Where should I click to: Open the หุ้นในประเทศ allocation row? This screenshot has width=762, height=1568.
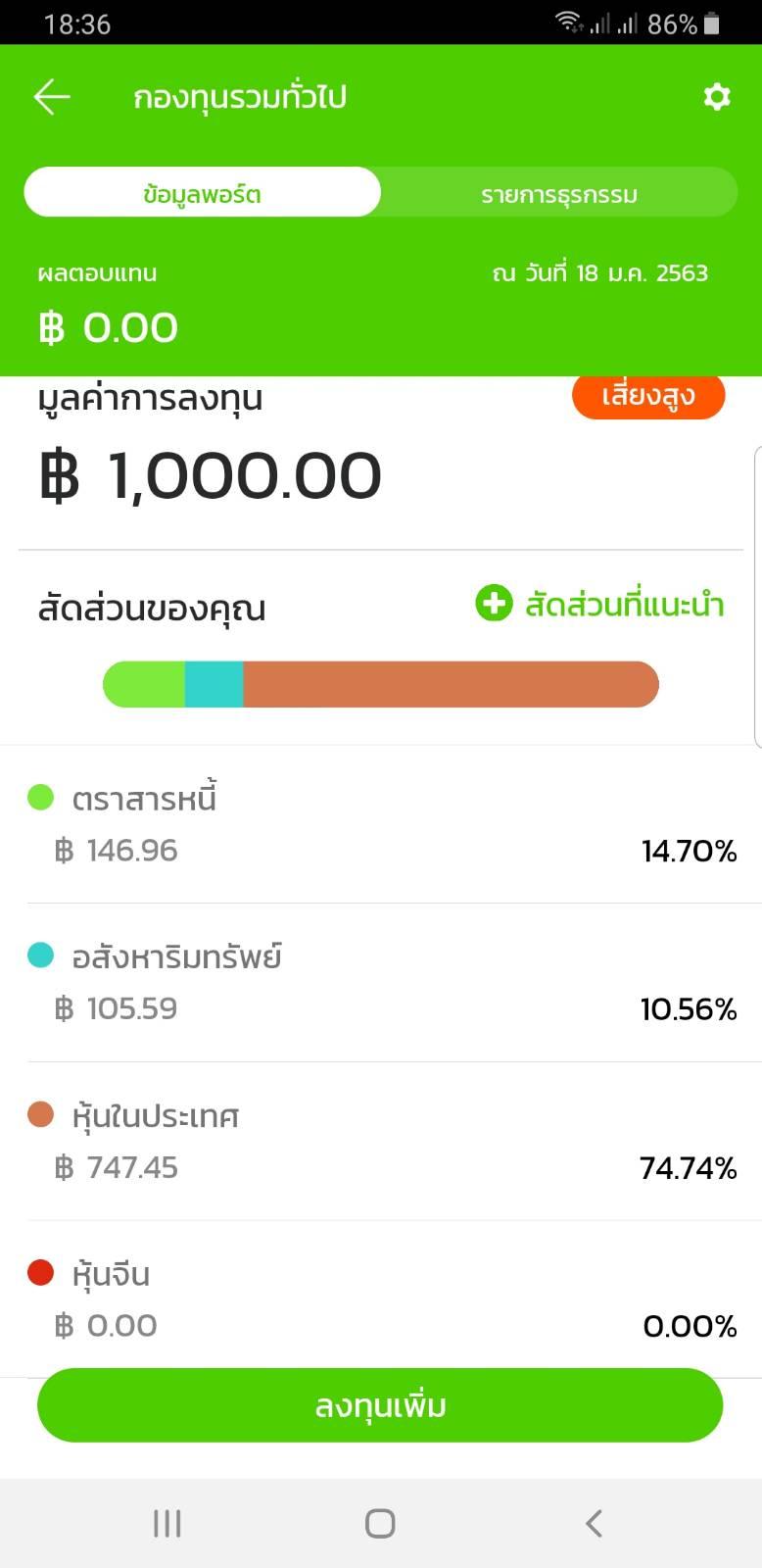pyautogui.click(x=381, y=1142)
